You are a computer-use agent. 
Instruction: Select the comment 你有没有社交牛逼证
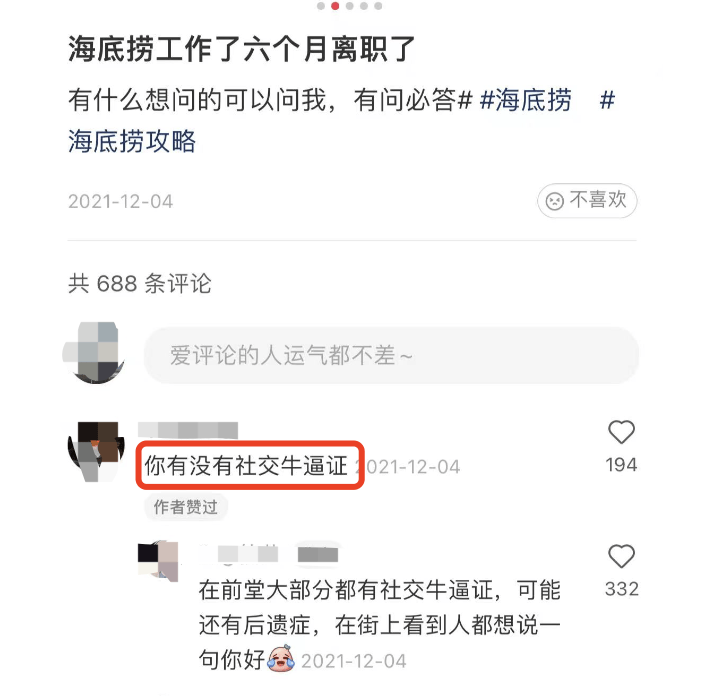pyautogui.click(x=246, y=466)
